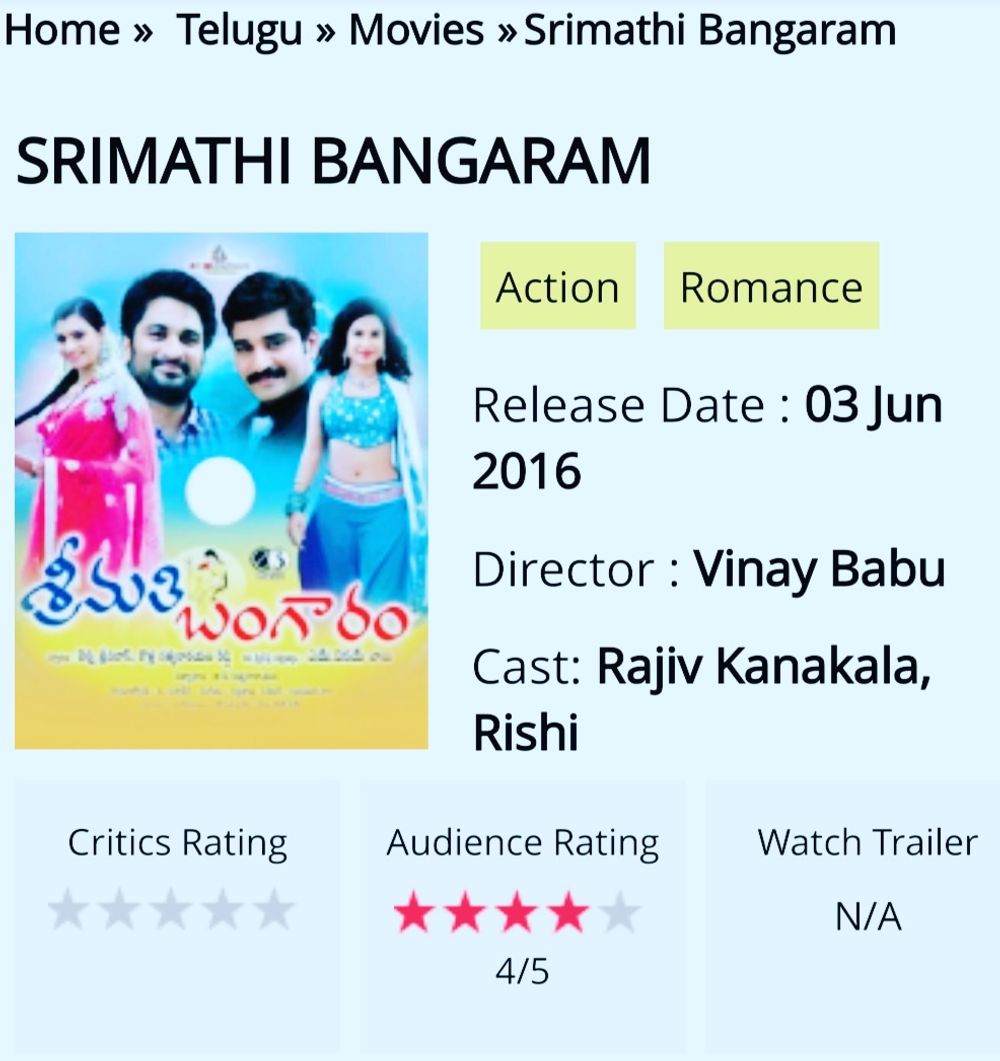
Task: Open director Vinay Babu's page
Action: click(819, 569)
